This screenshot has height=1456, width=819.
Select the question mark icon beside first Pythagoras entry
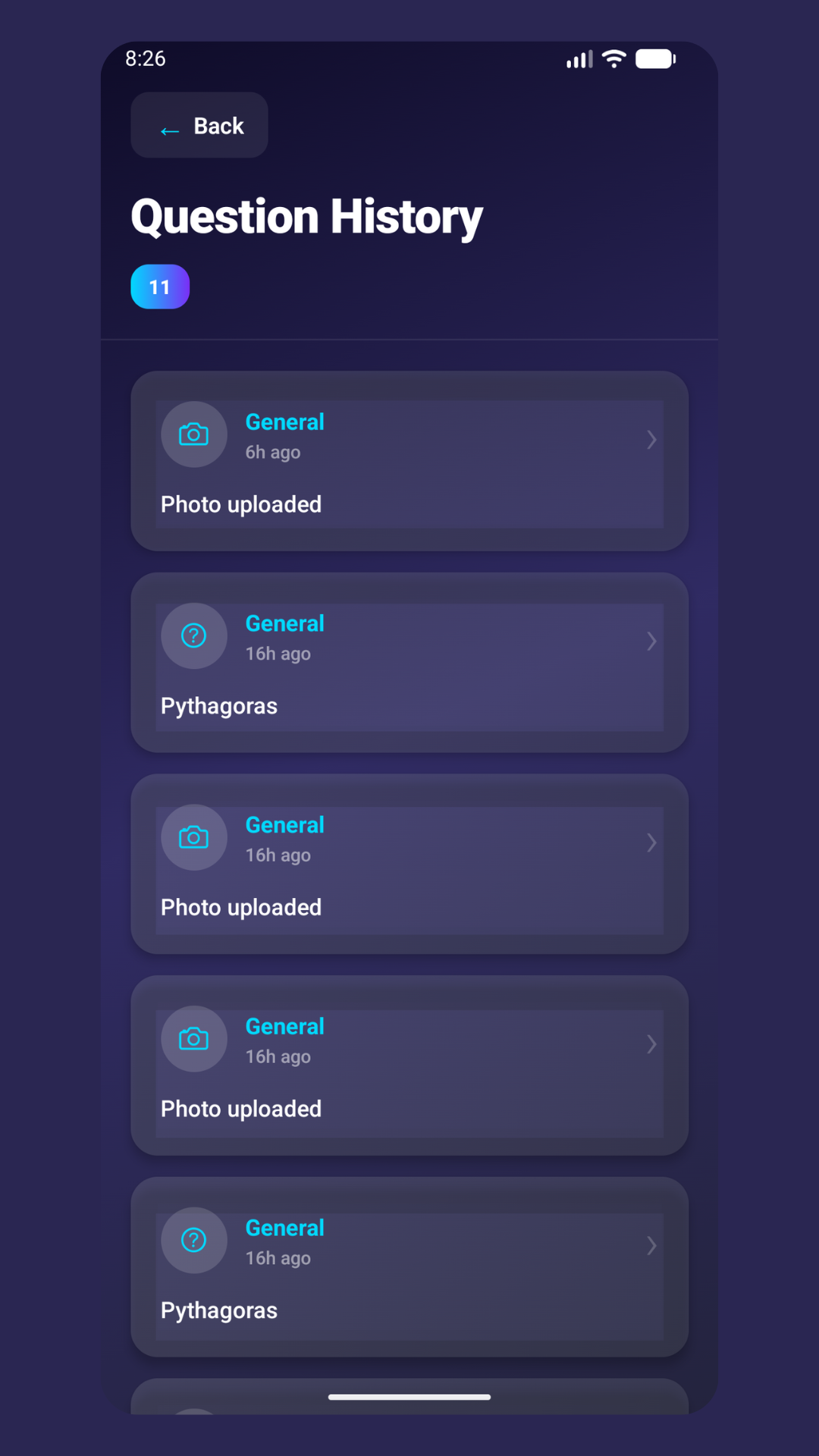193,635
